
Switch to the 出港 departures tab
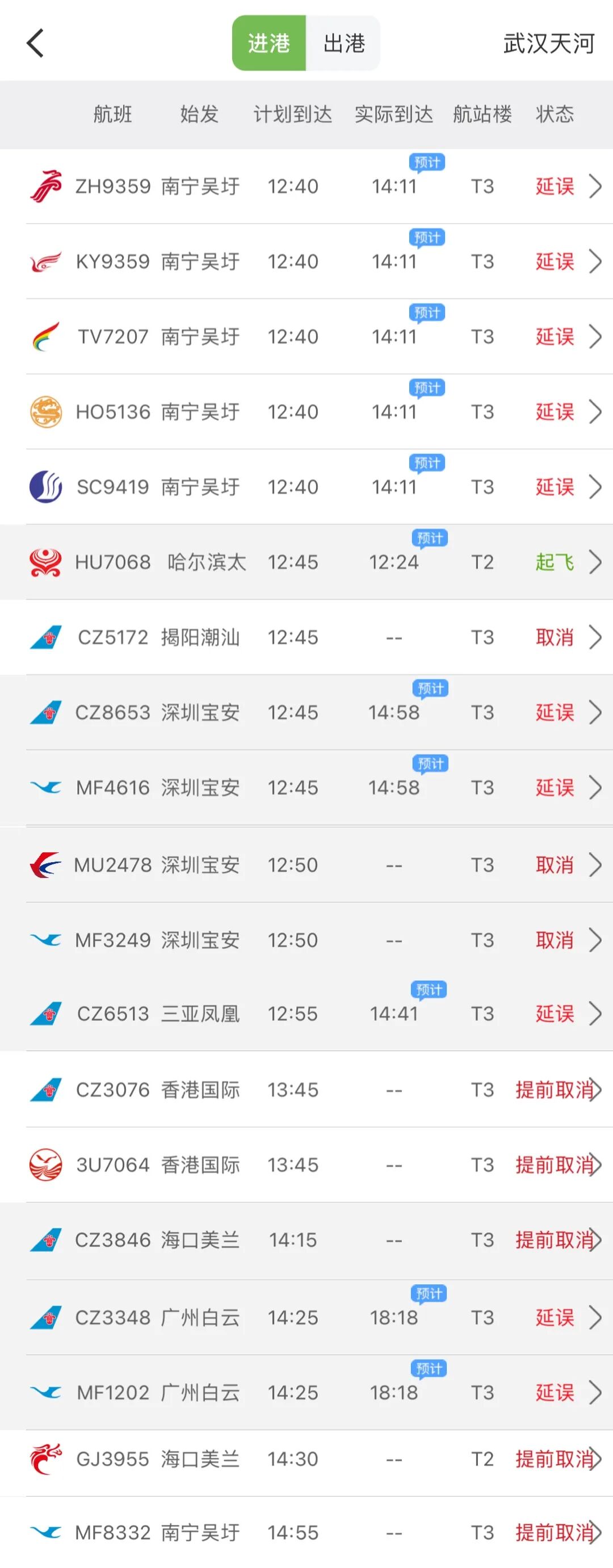pyautogui.click(x=343, y=43)
